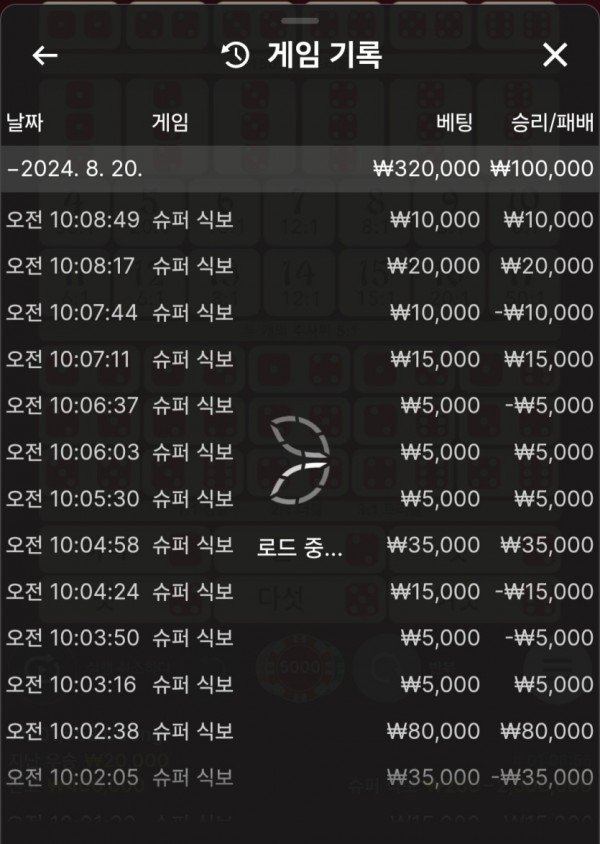View details of the 오전 10:07:44 game
Viewport: 600px width, 844px height.
[x=300, y=312]
